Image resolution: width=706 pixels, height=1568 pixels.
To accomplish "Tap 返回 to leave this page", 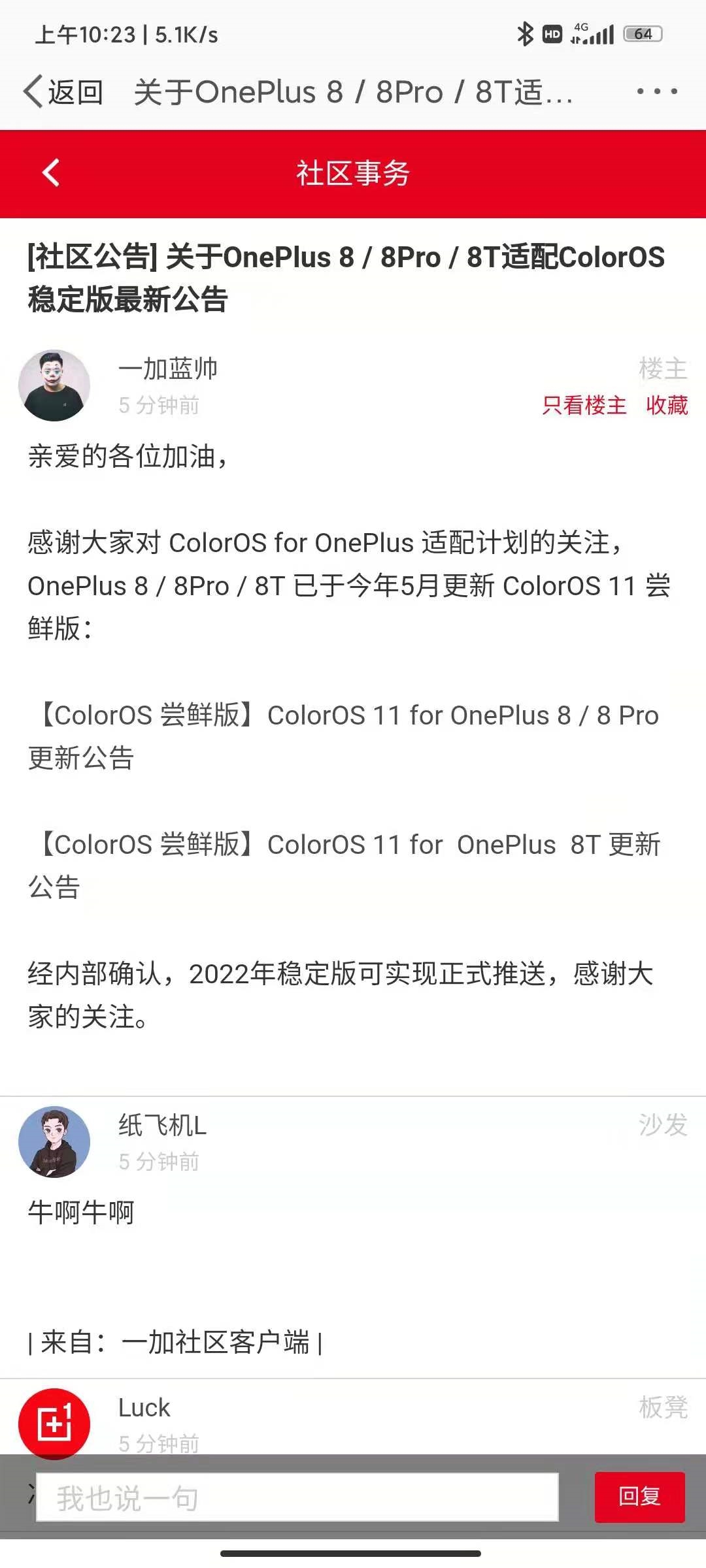I will (x=64, y=92).
